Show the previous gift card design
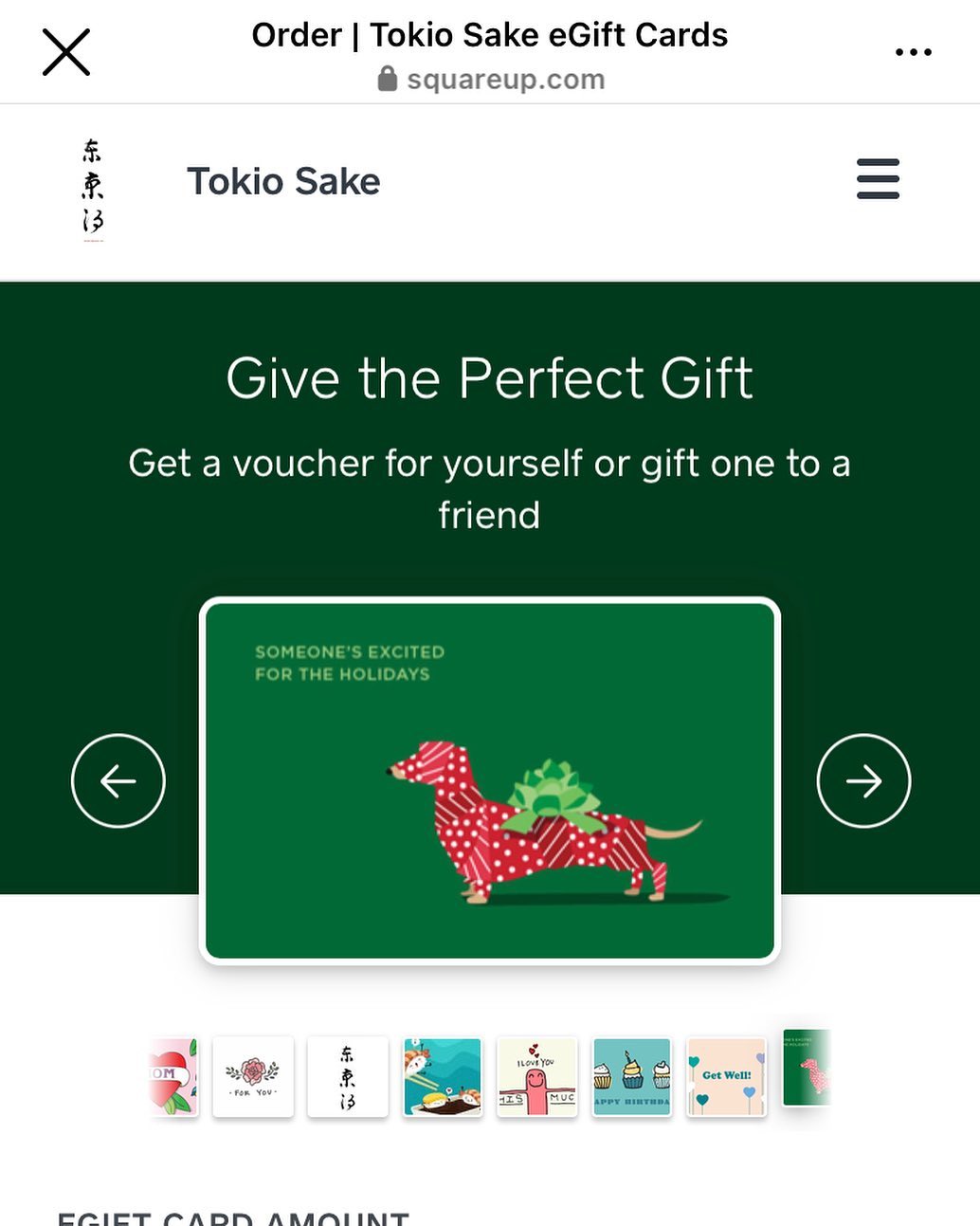Image resolution: width=980 pixels, height=1226 pixels. click(x=118, y=780)
